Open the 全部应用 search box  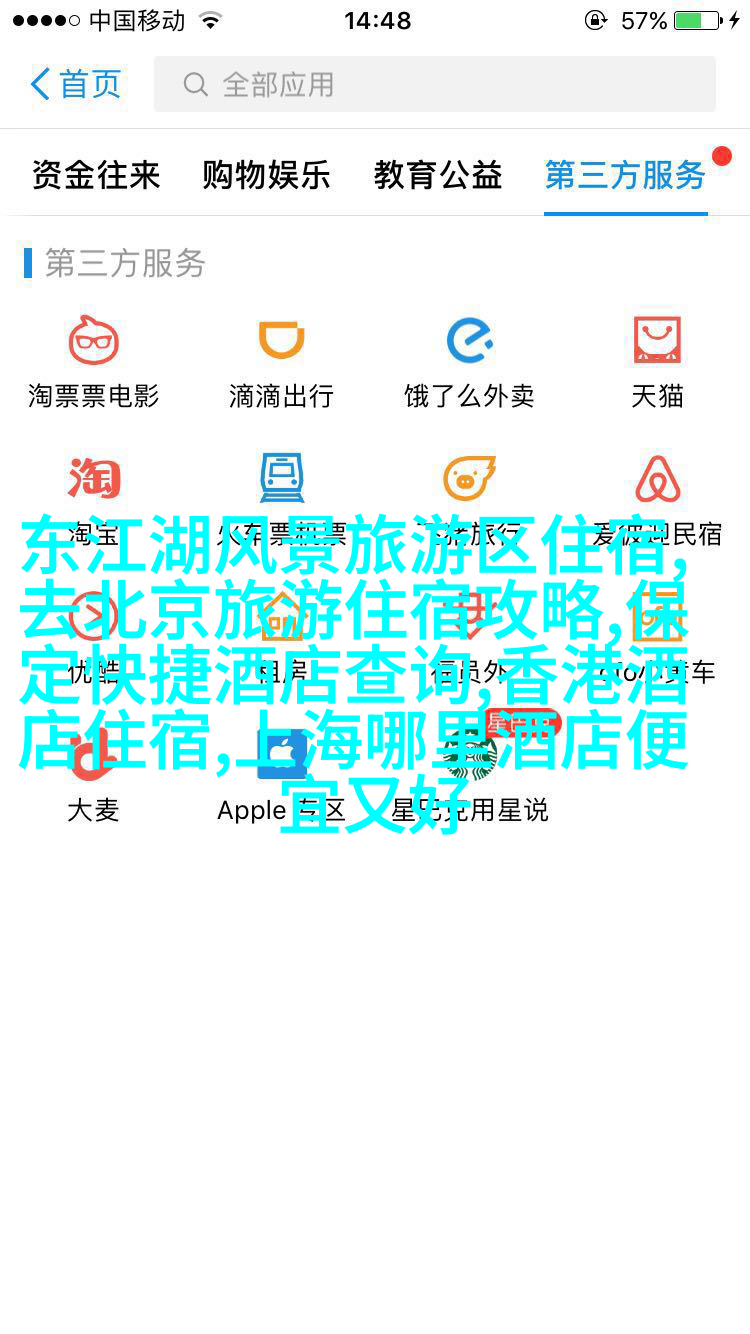click(434, 84)
